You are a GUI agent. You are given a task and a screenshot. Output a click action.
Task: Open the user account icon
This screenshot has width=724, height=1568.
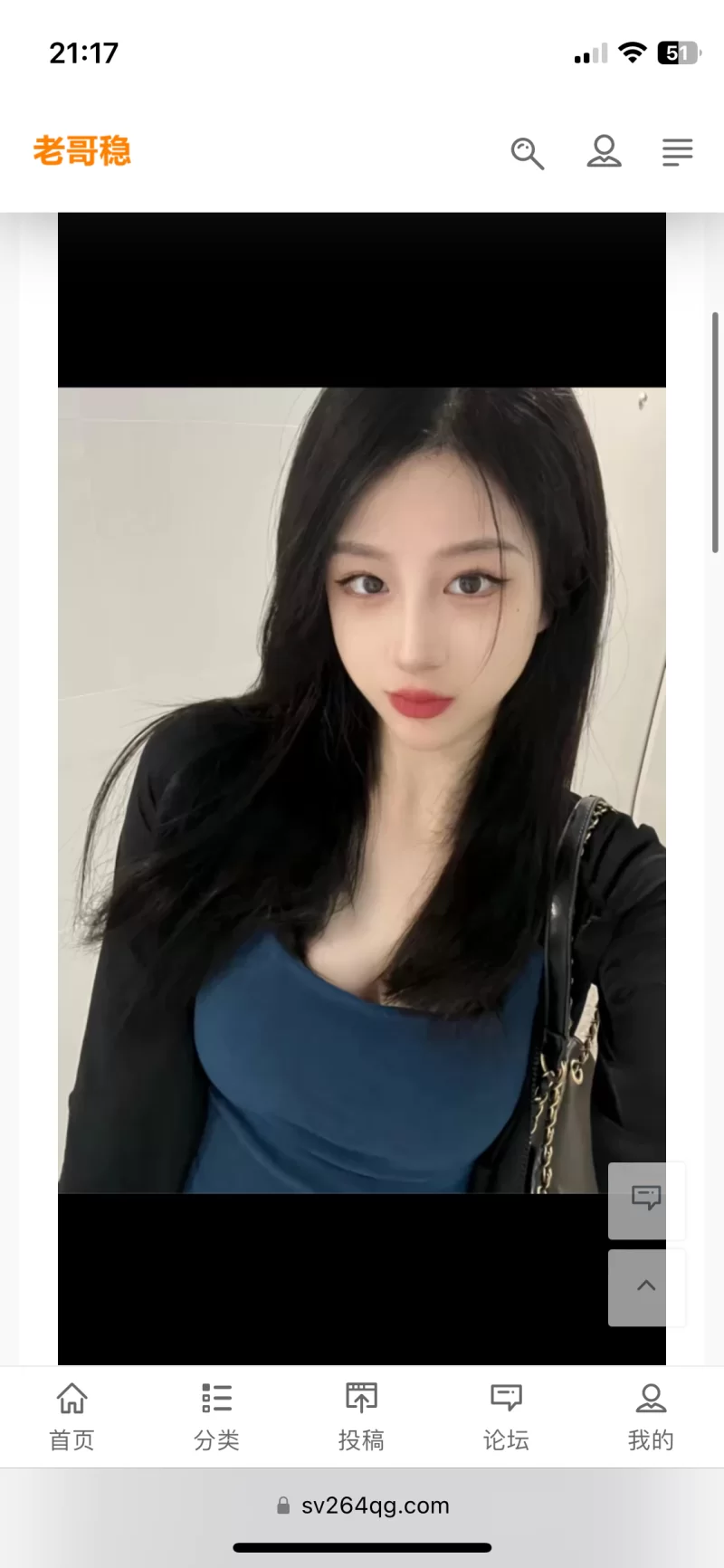tap(604, 151)
